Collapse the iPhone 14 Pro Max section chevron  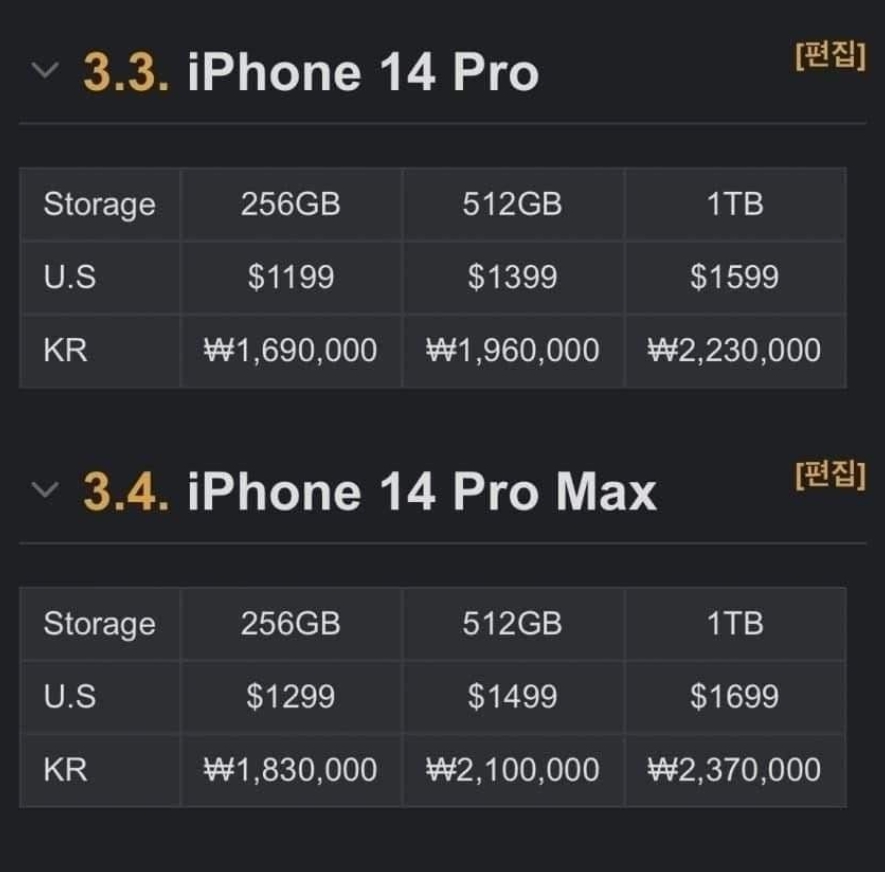(x=45, y=490)
